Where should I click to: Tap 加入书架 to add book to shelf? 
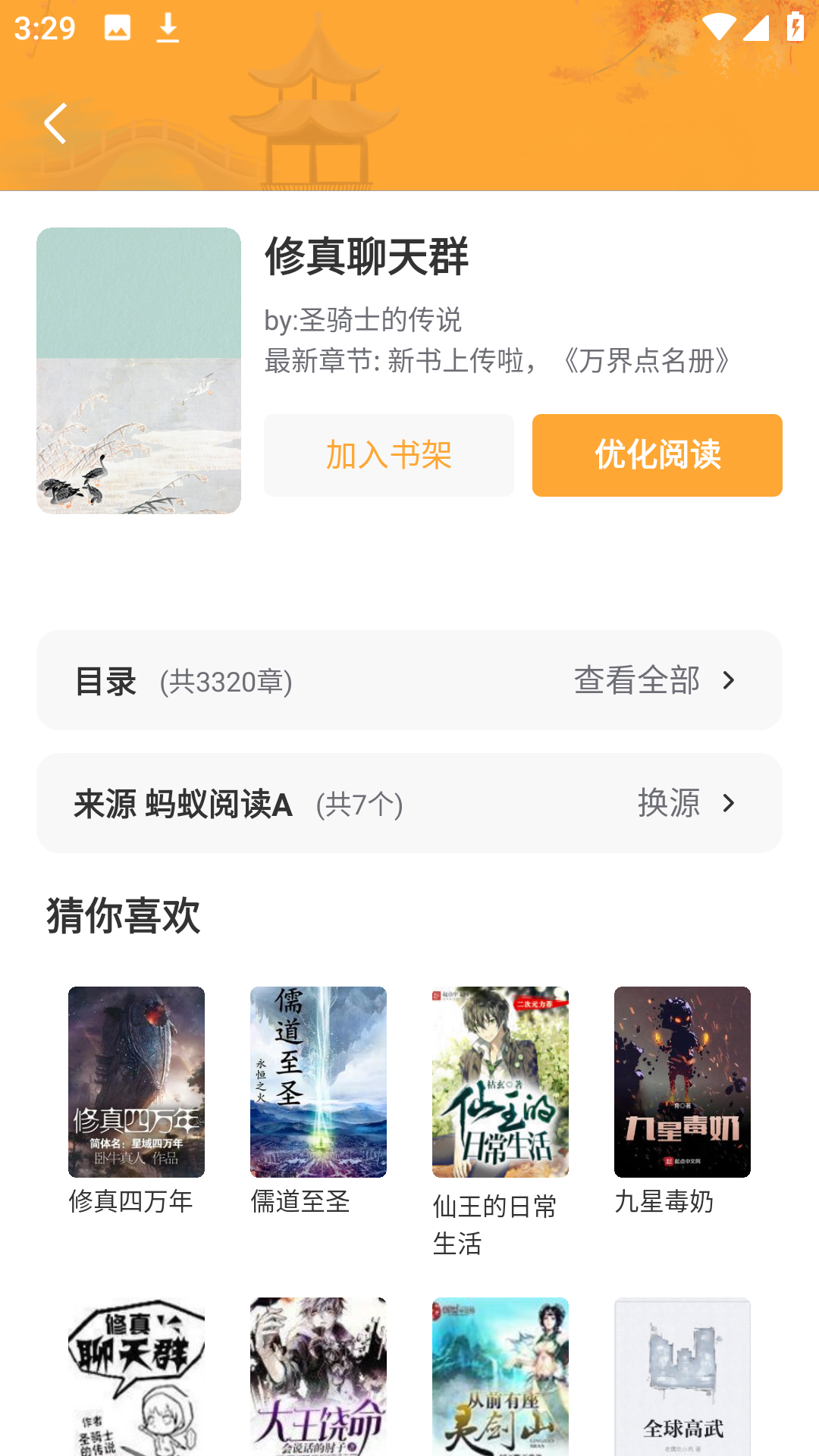pyautogui.click(x=388, y=455)
